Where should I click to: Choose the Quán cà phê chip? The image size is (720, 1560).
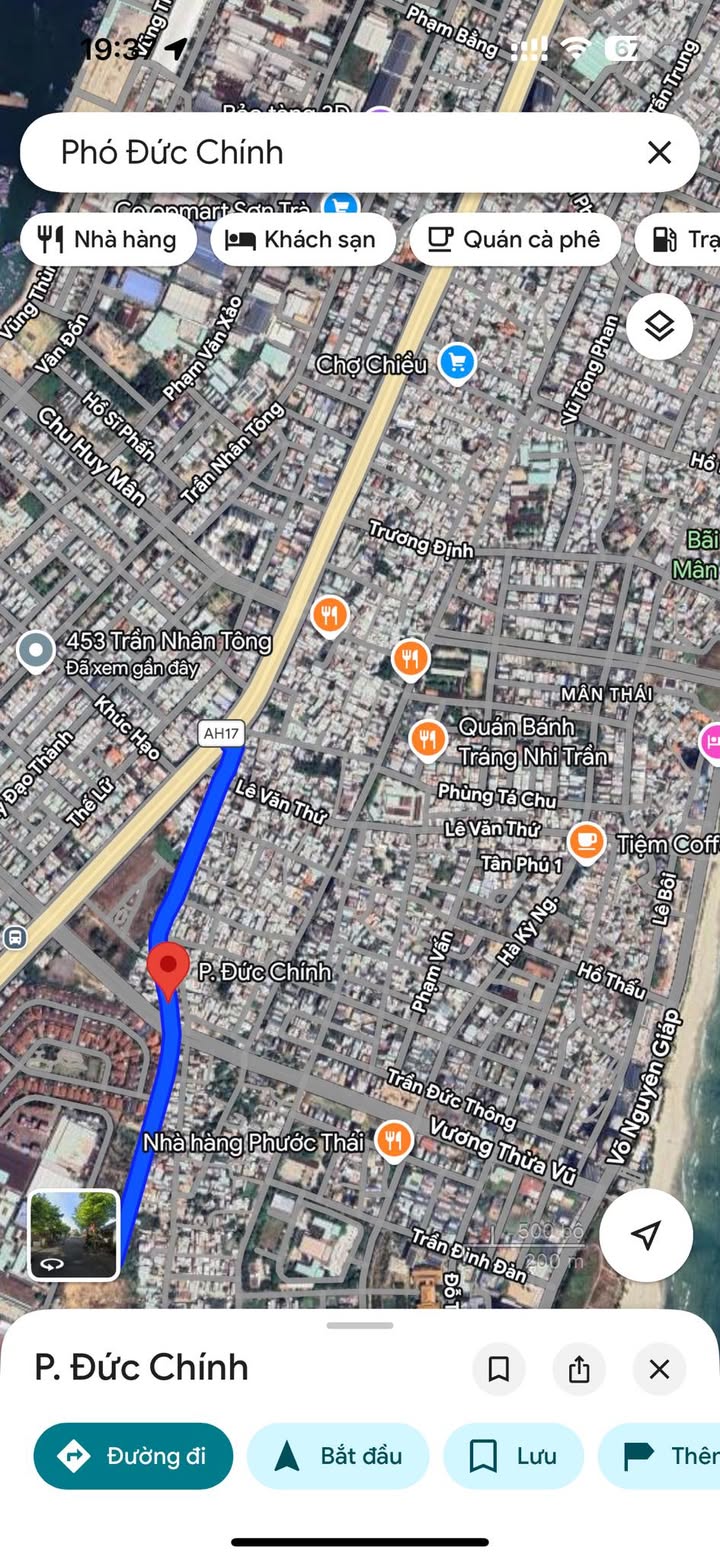click(515, 239)
